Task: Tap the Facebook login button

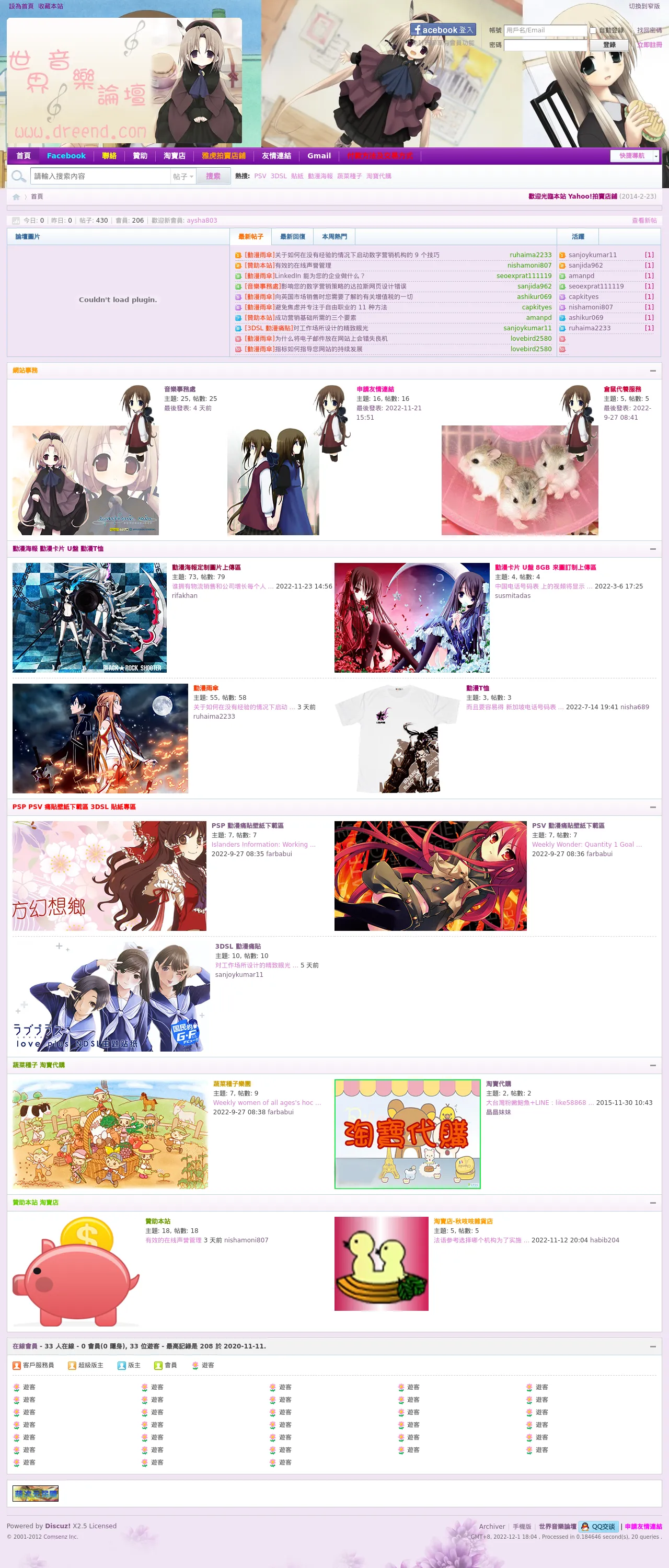Action: [x=443, y=30]
